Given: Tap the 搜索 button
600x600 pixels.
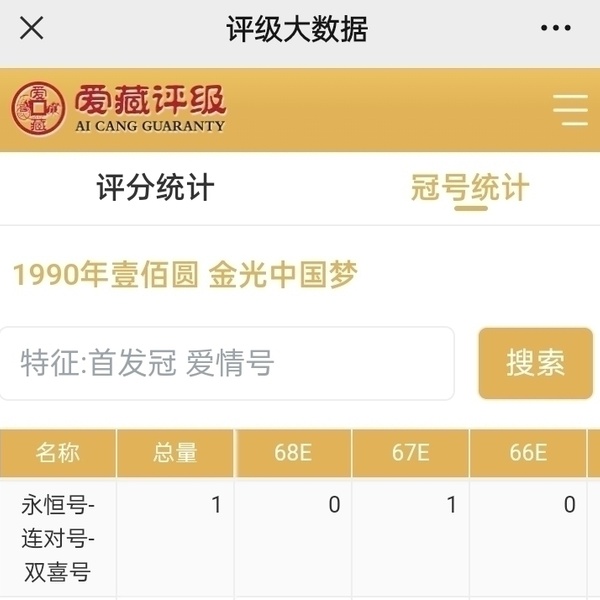Looking at the screenshot, I should coord(535,363).
